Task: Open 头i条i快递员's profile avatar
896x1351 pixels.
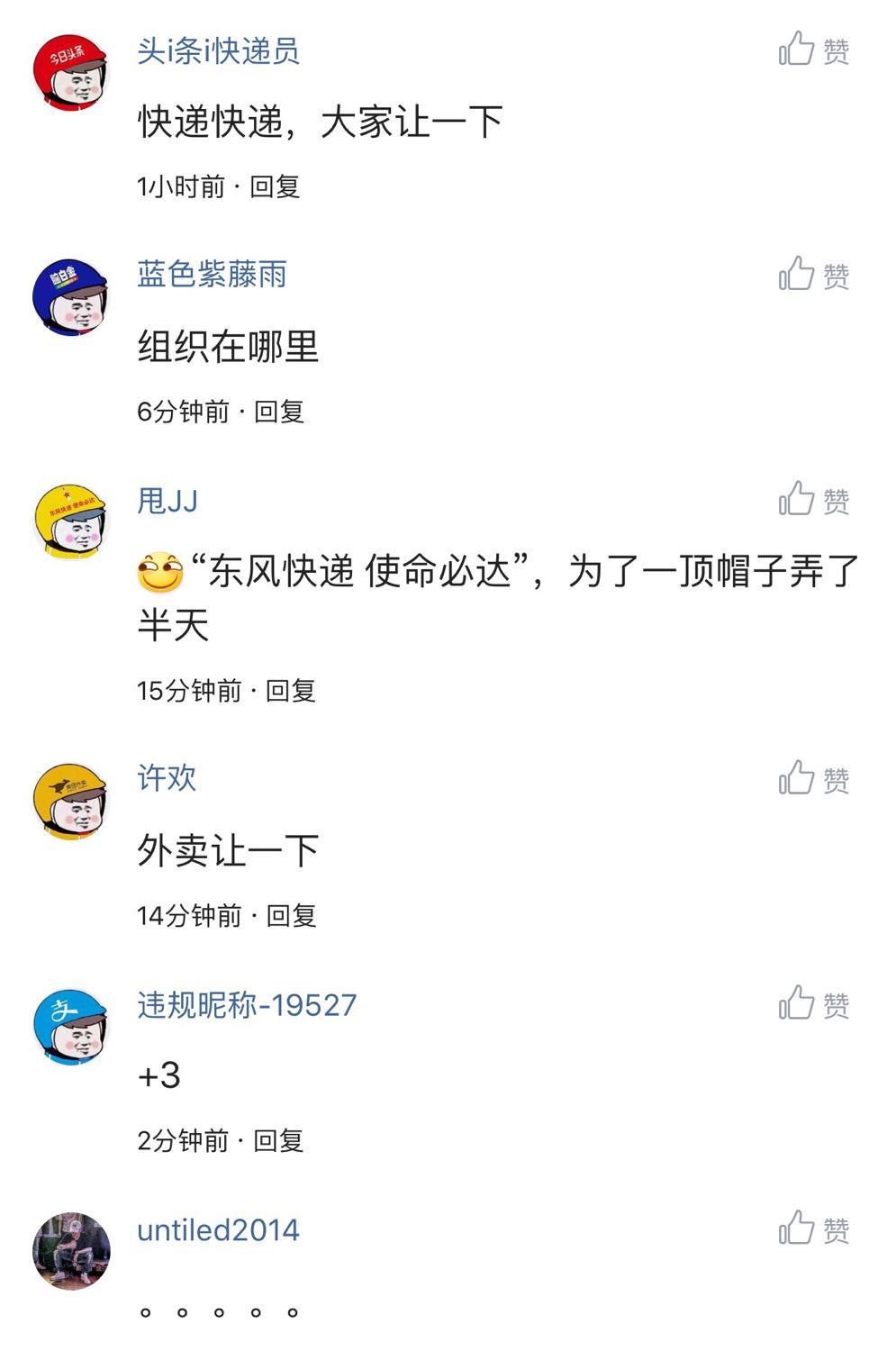Action: click(x=70, y=72)
